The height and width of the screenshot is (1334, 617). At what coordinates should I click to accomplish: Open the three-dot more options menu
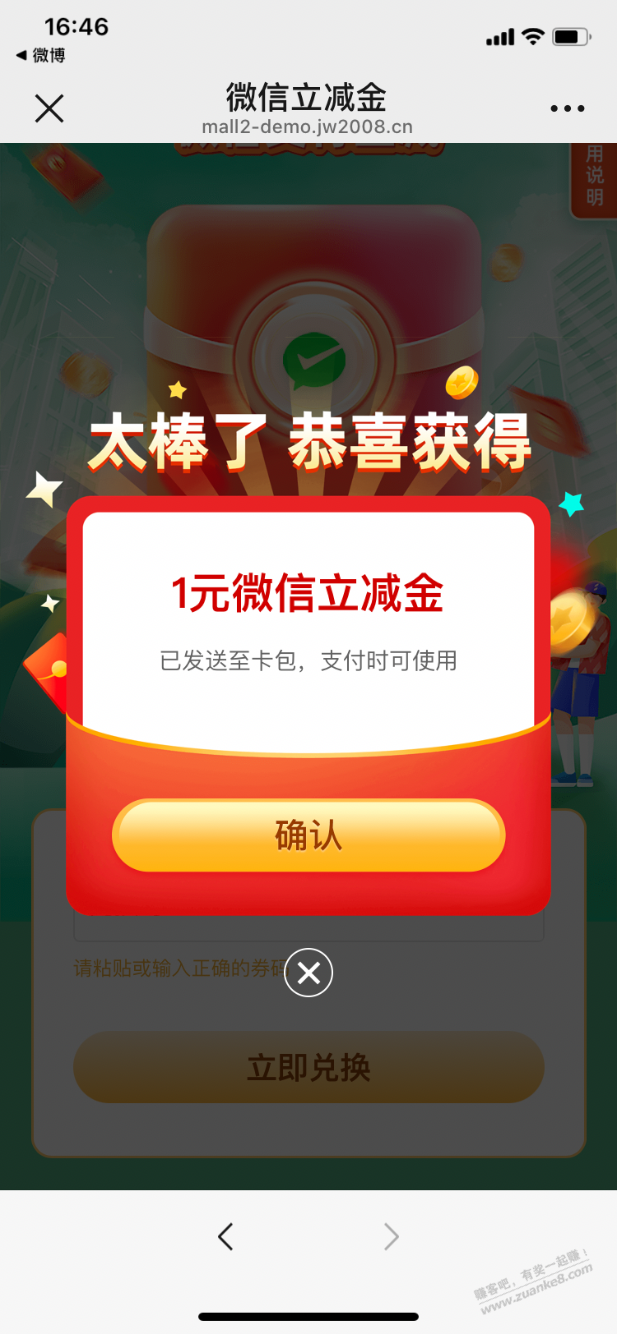pyautogui.click(x=567, y=108)
